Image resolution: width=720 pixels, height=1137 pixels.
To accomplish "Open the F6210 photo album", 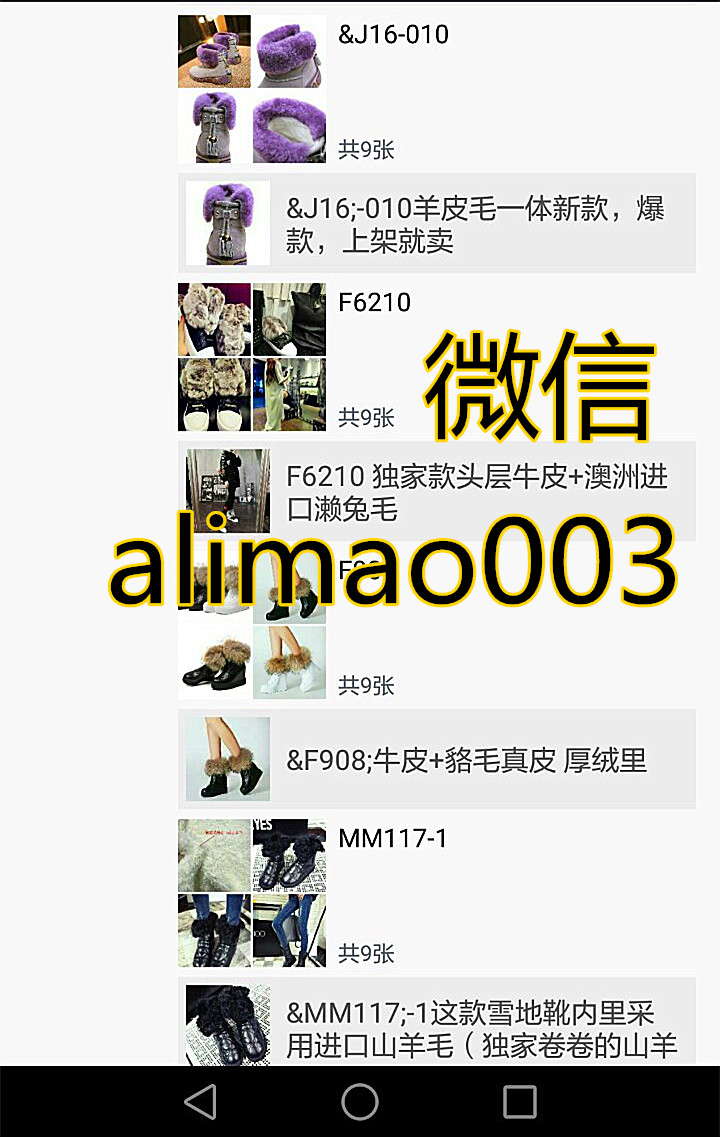I will coord(252,357).
